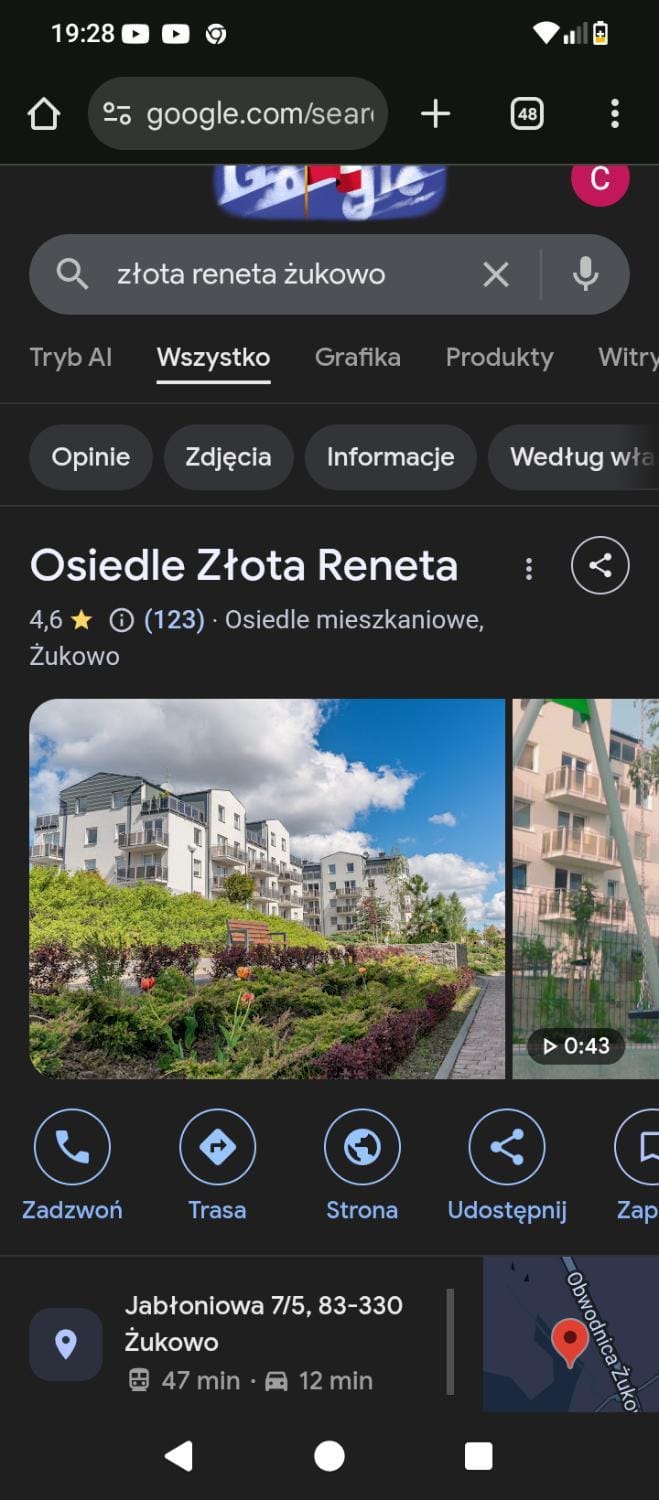Open the three-dot menu beside Osiedle Złota Reneta
The image size is (659, 1500).
tap(529, 568)
